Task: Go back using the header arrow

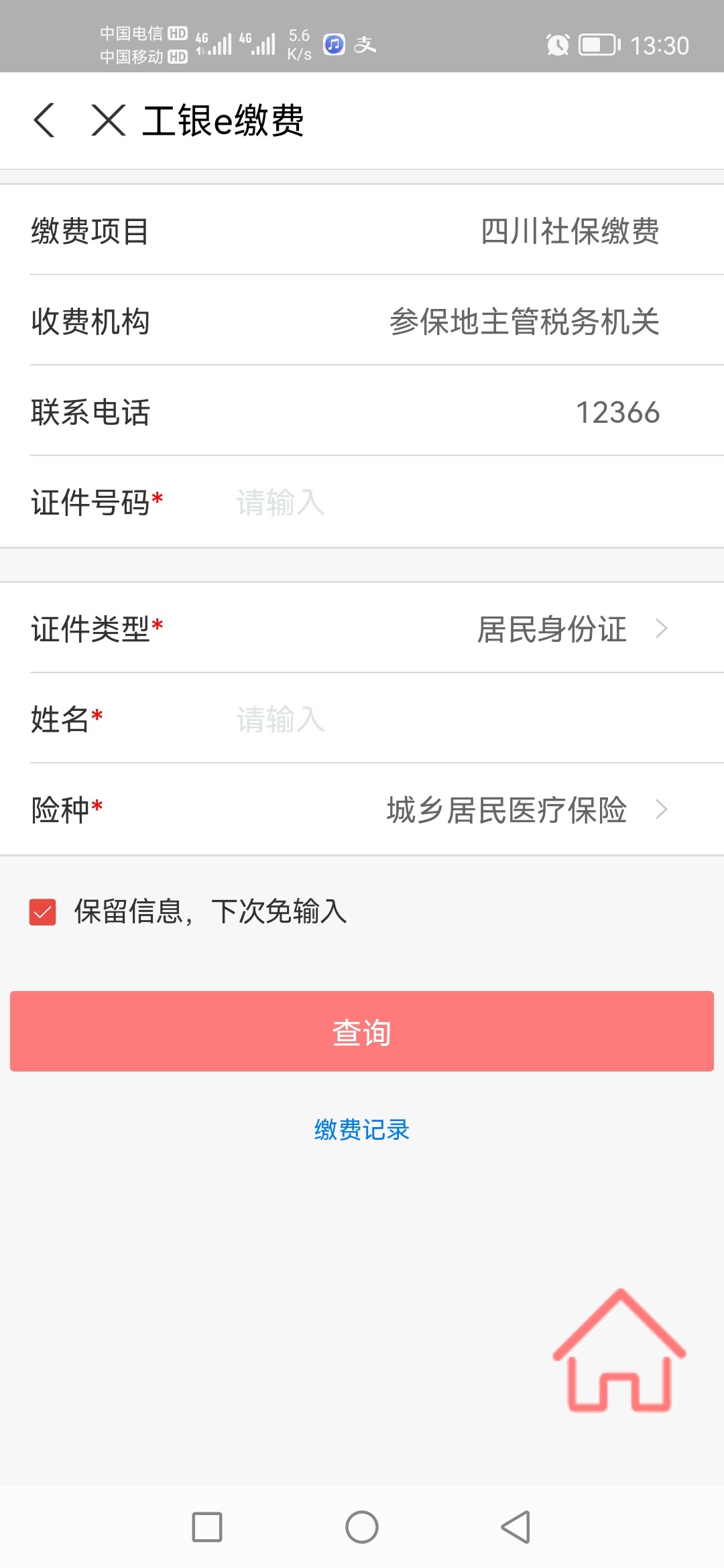Action: (x=44, y=121)
